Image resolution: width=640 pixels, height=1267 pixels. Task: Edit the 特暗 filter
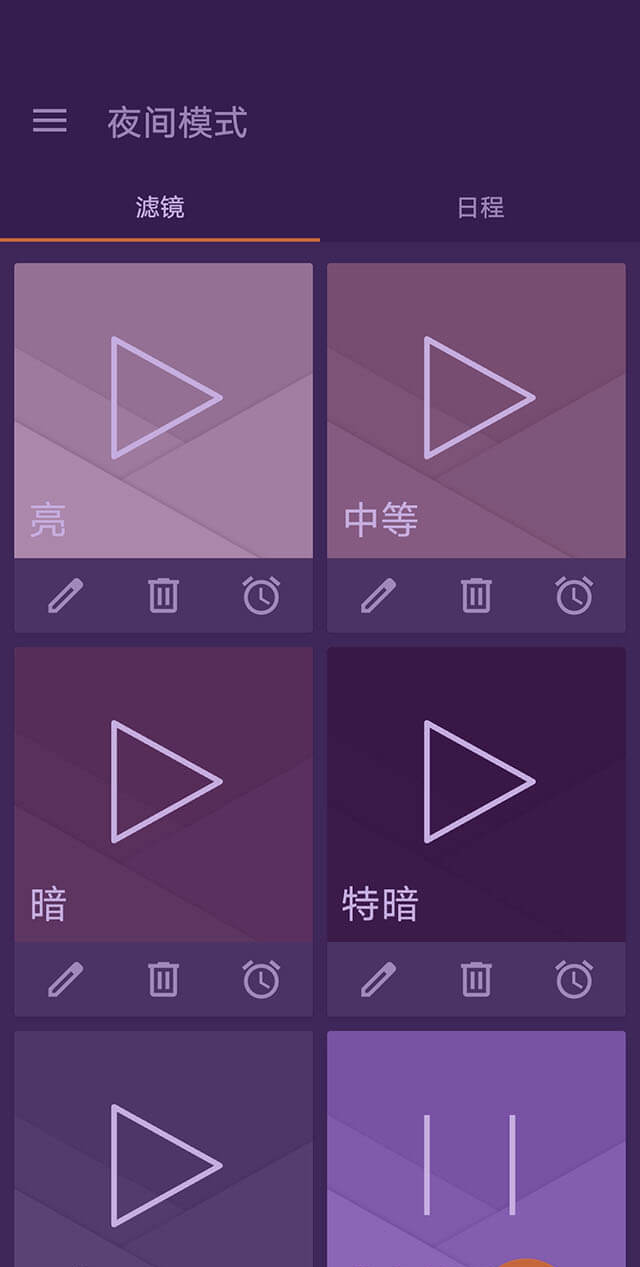click(x=378, y=979)
